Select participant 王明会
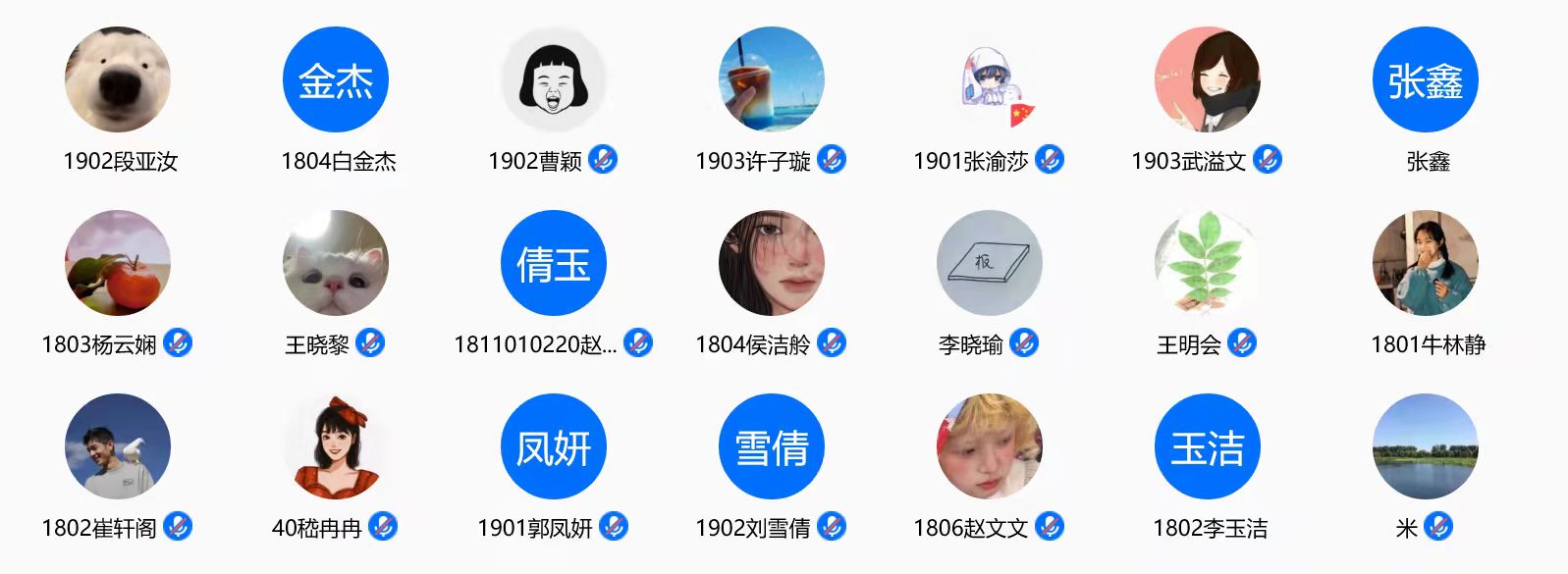Image resolution: width=1568 pixels, height=574 pixels. tap(1208, 263)
